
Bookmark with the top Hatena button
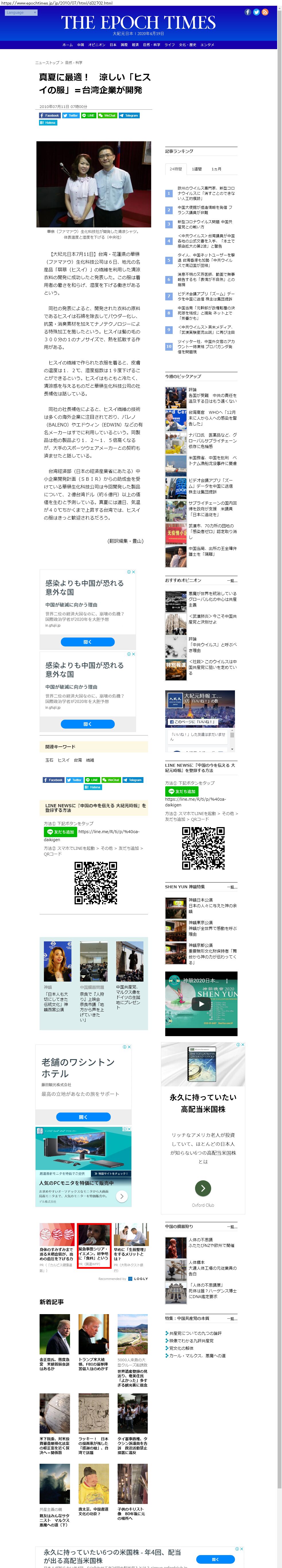[48, 122]
